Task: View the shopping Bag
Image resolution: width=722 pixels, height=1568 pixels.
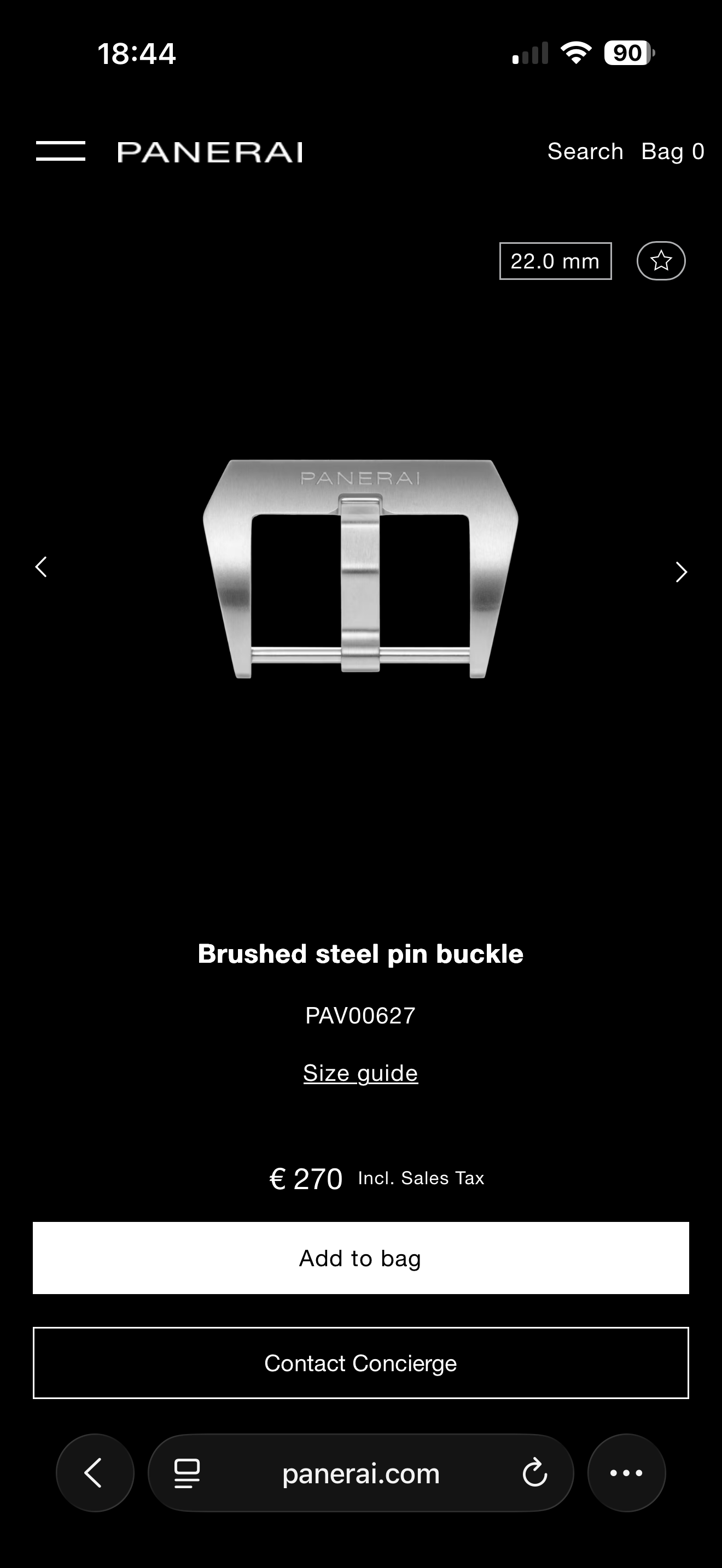Action: click(x=672, y=151)
